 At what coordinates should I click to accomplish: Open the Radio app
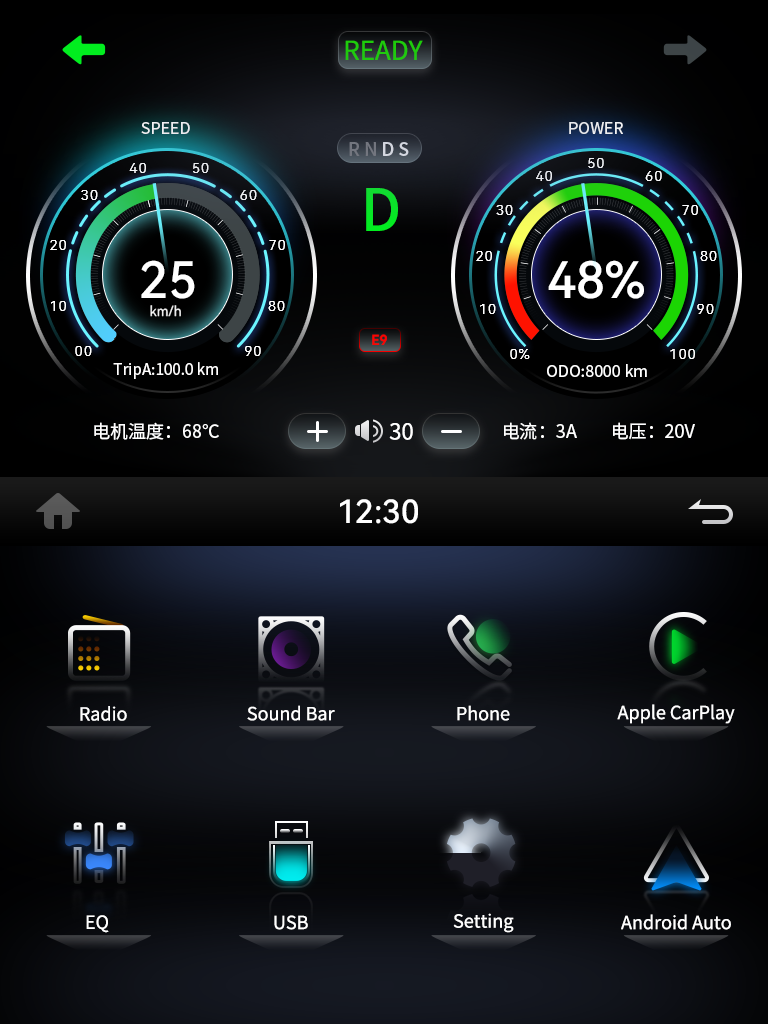(x=98, y=660)
